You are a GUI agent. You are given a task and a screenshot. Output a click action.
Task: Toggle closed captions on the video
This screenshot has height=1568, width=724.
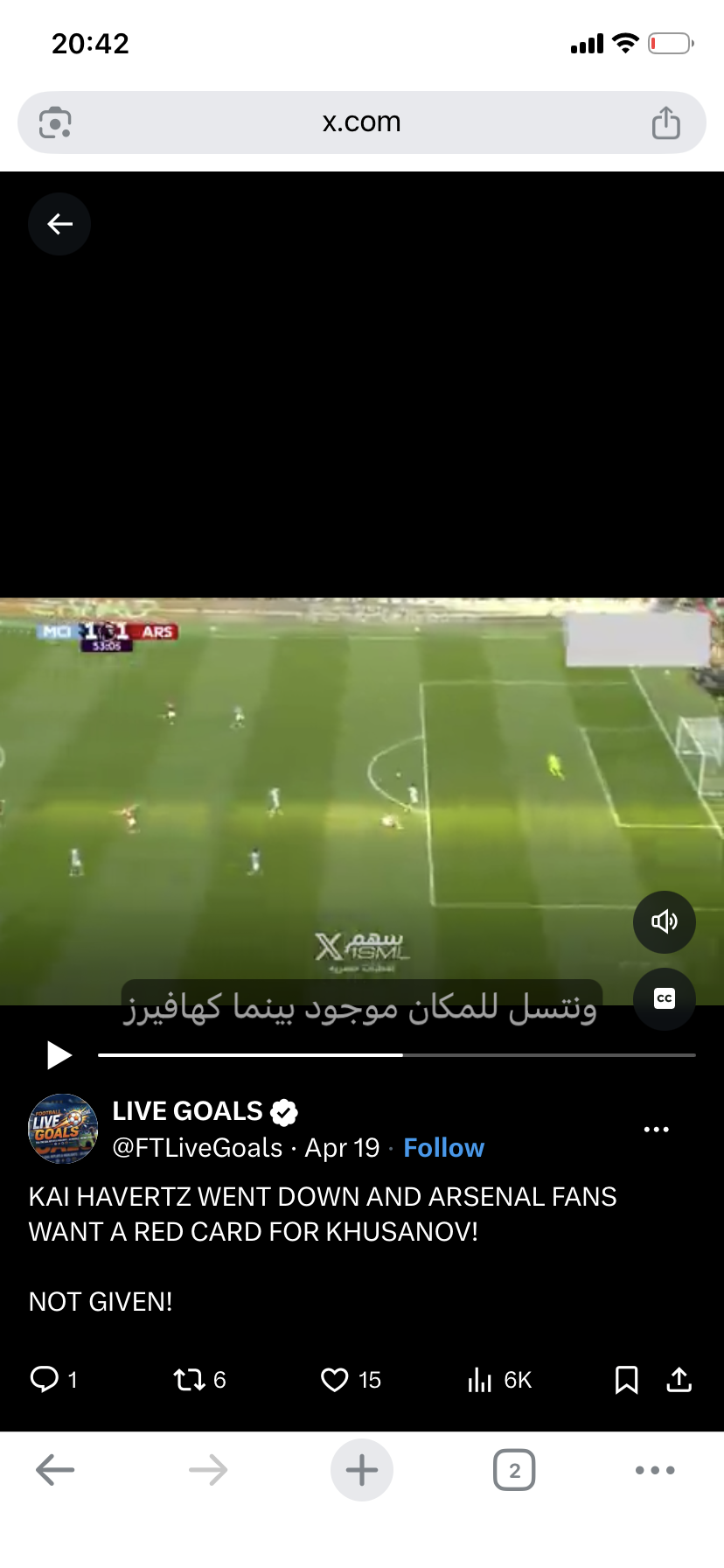[665, 998]
